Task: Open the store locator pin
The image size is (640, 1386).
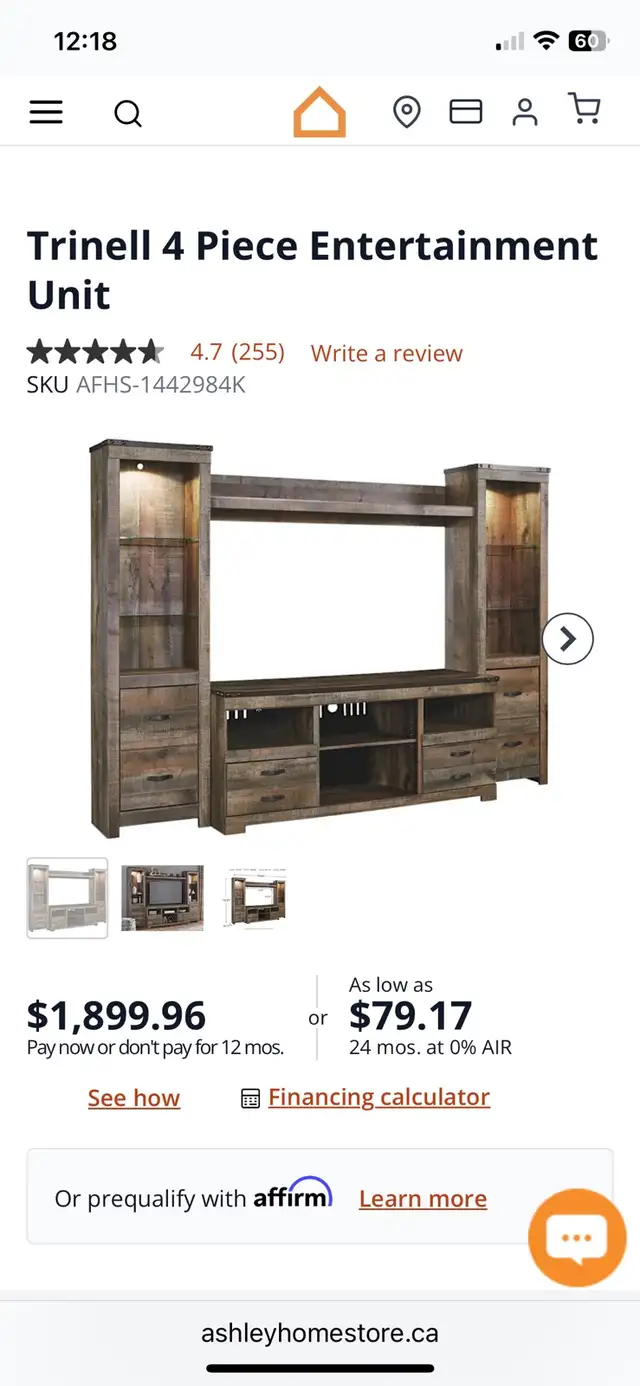Action: point(406,112)
